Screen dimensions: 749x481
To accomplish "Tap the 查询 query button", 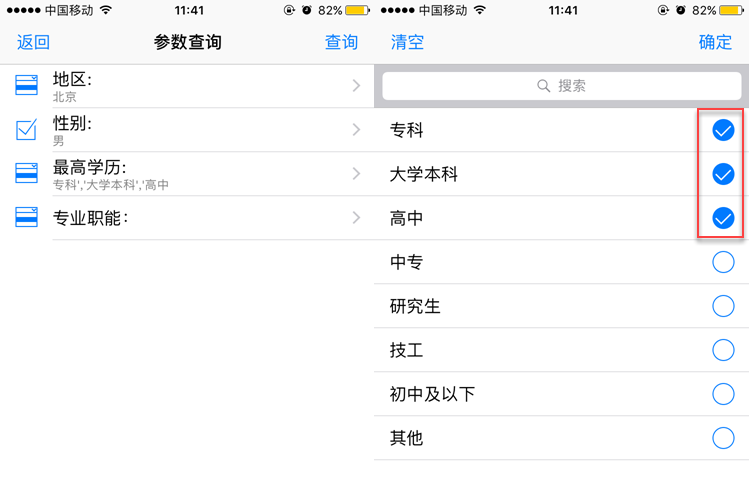I will tap(341, 43).
